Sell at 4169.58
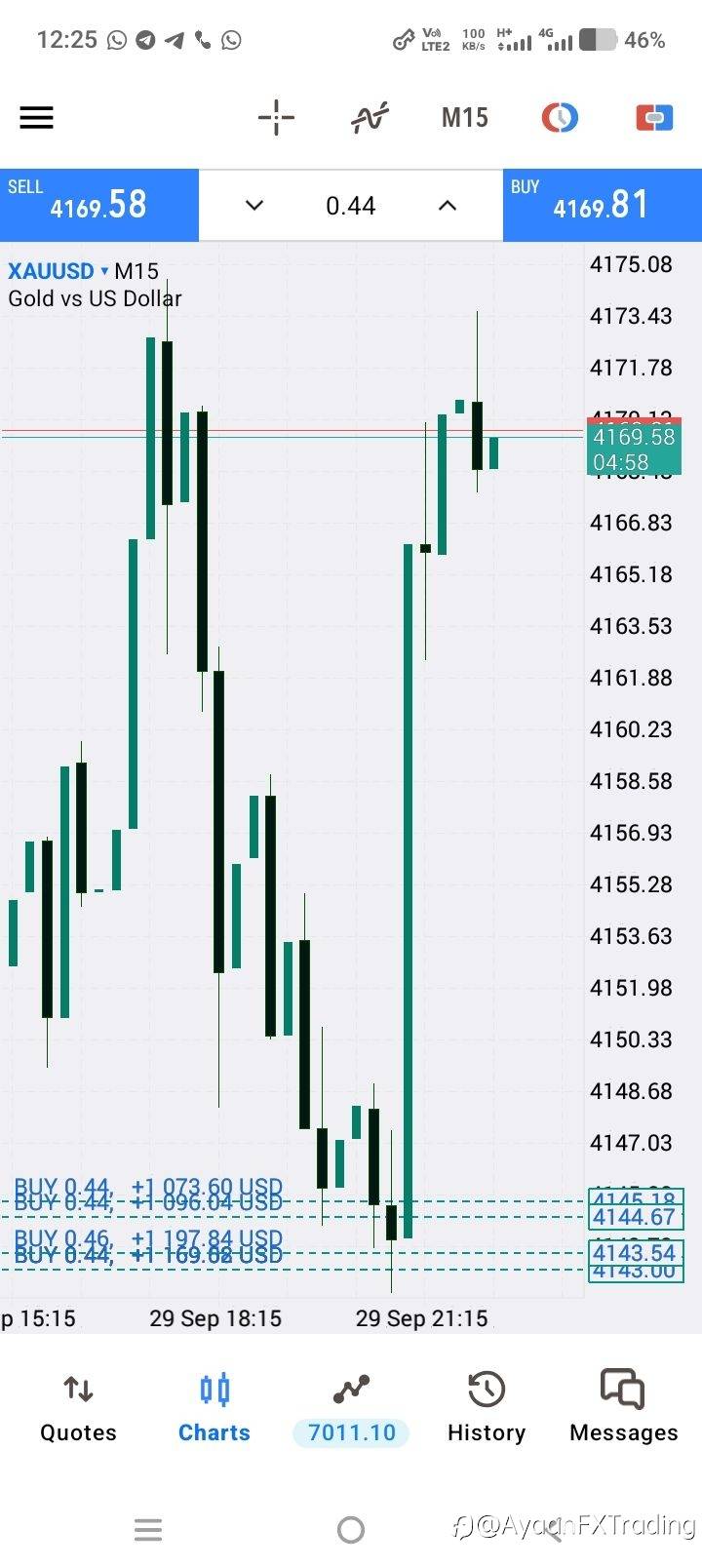The height and width of the screenshot is (1568, 702). point(99,205)
